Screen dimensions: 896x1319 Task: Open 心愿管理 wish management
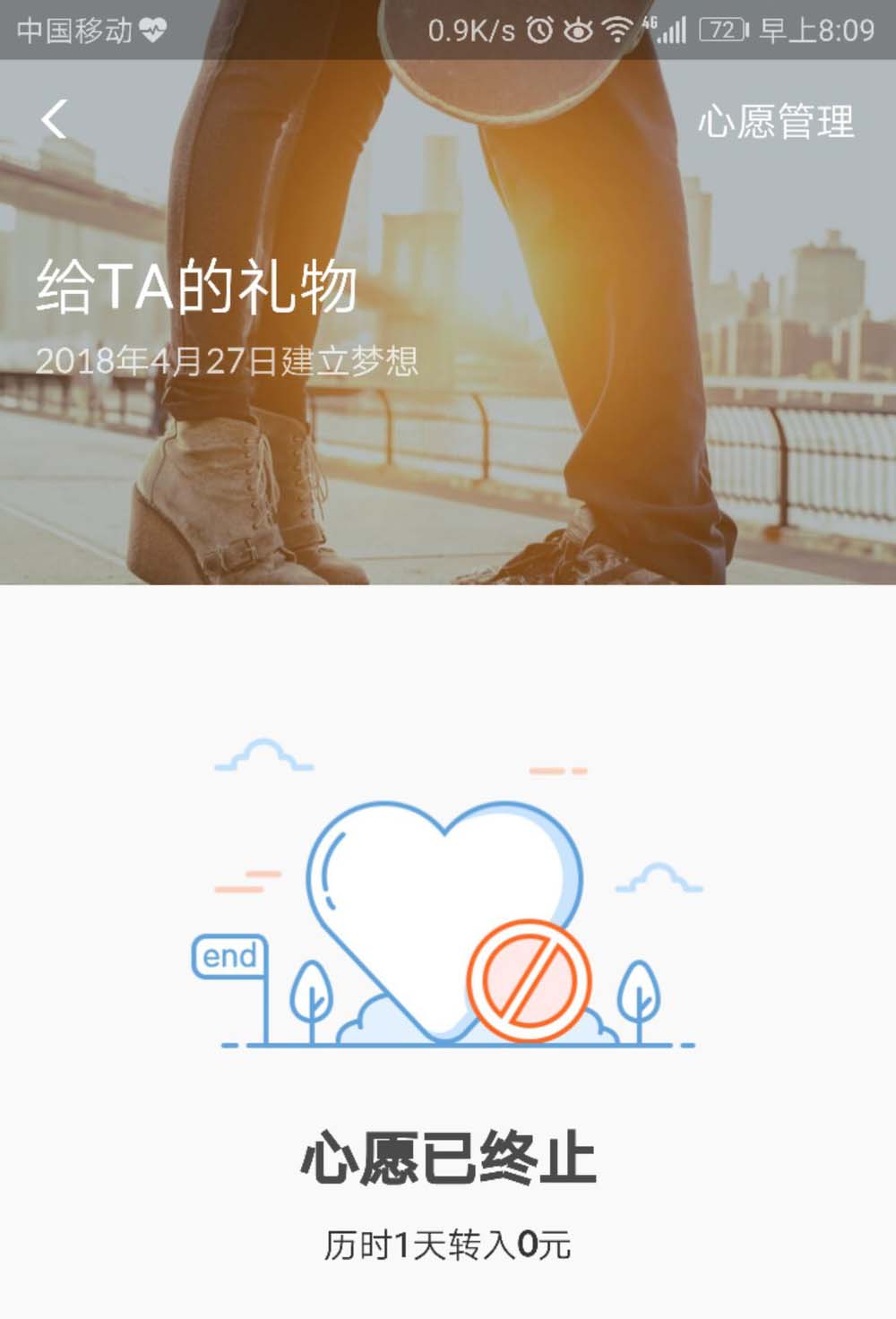[776, 121]
